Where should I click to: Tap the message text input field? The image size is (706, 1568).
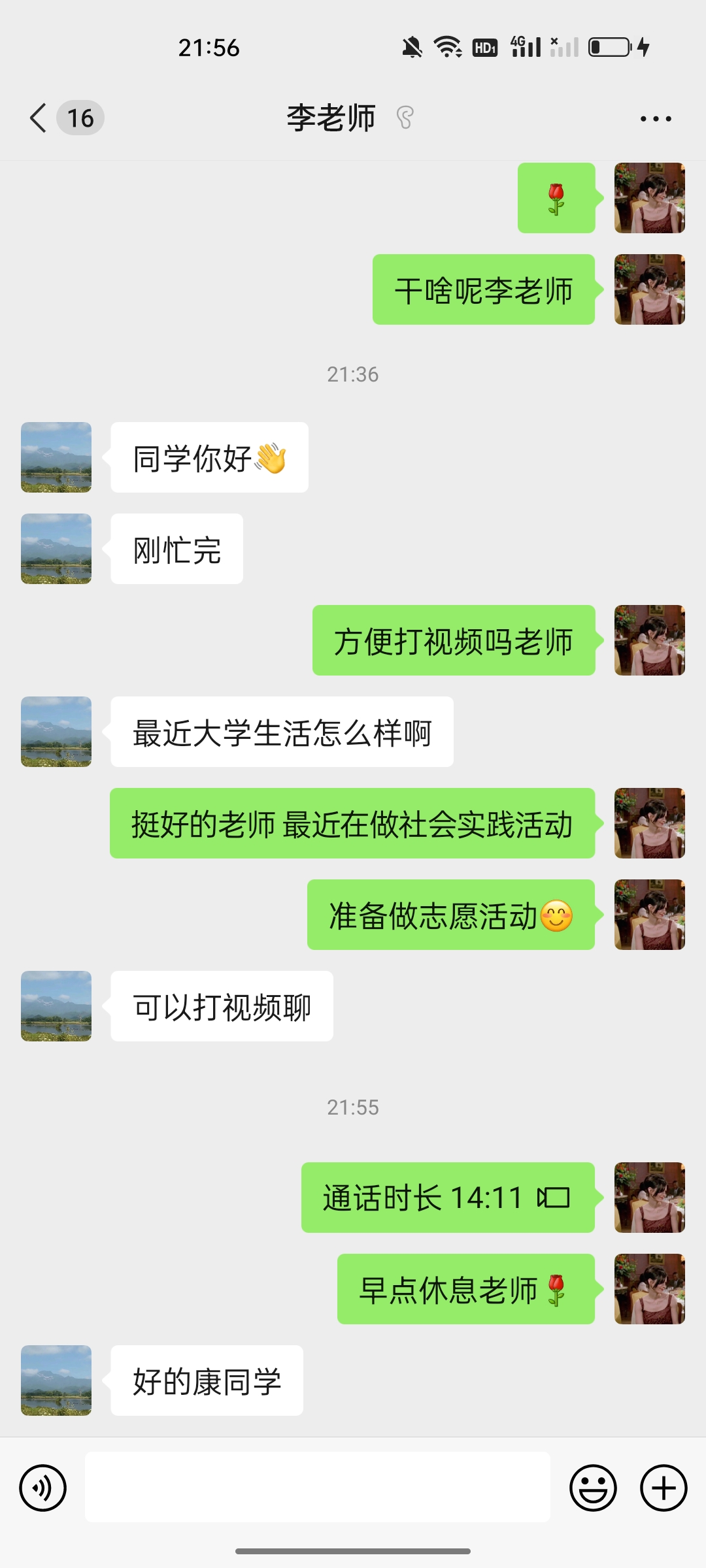point(318,1488)
